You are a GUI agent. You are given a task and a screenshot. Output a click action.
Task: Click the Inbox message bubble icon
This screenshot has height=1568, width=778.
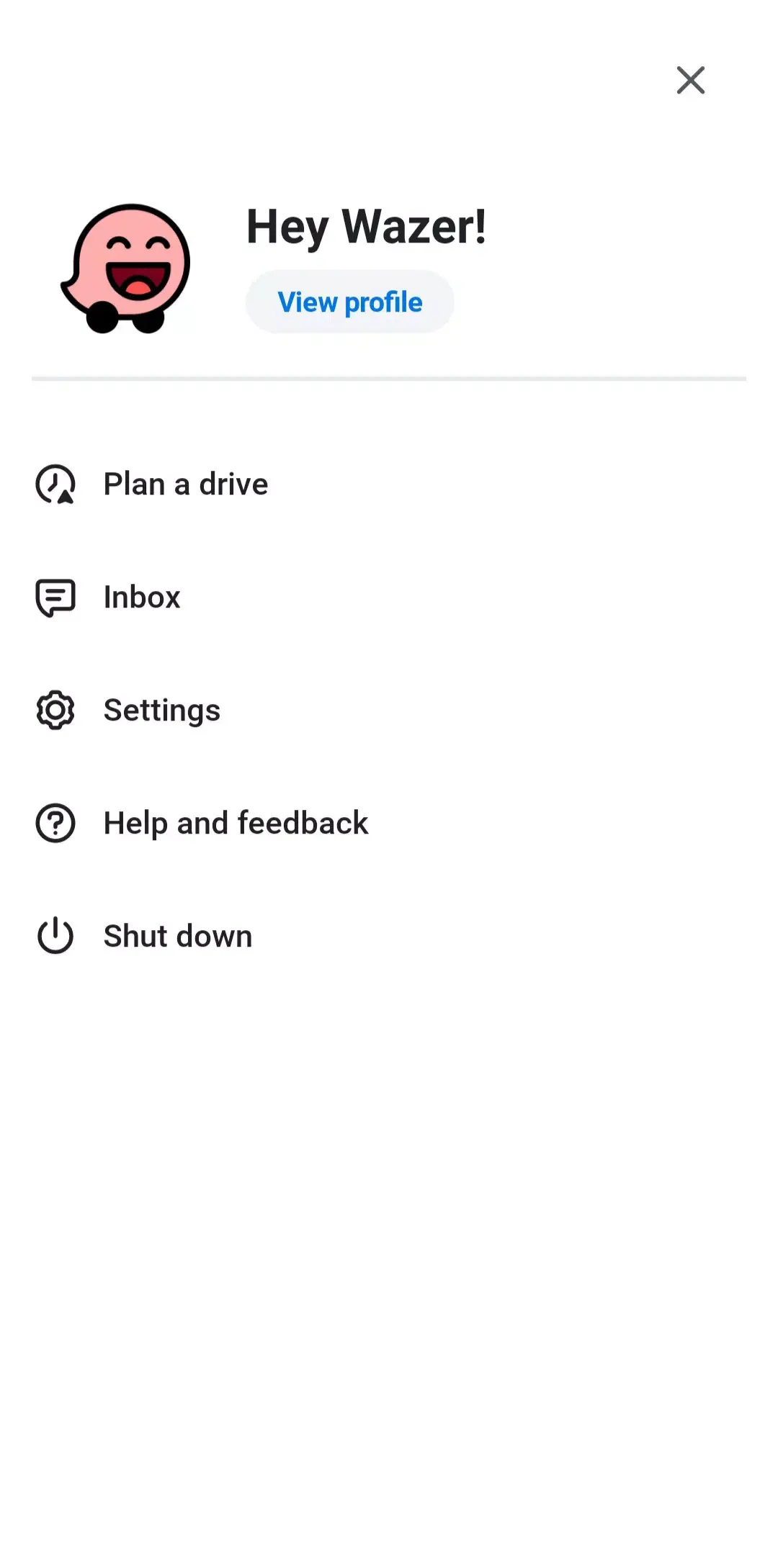(54, 597)
